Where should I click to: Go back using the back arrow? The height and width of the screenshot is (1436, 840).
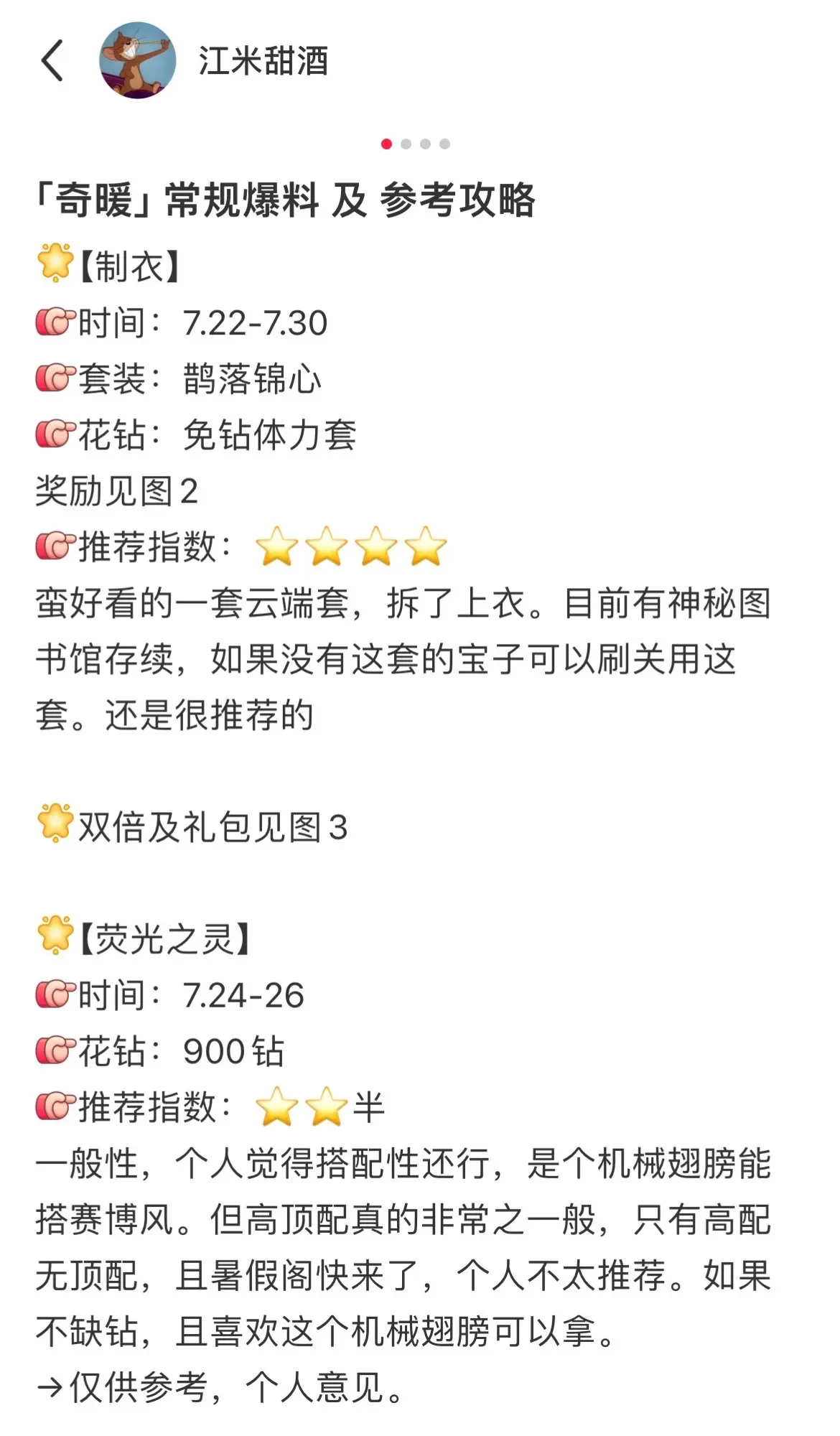52,60
